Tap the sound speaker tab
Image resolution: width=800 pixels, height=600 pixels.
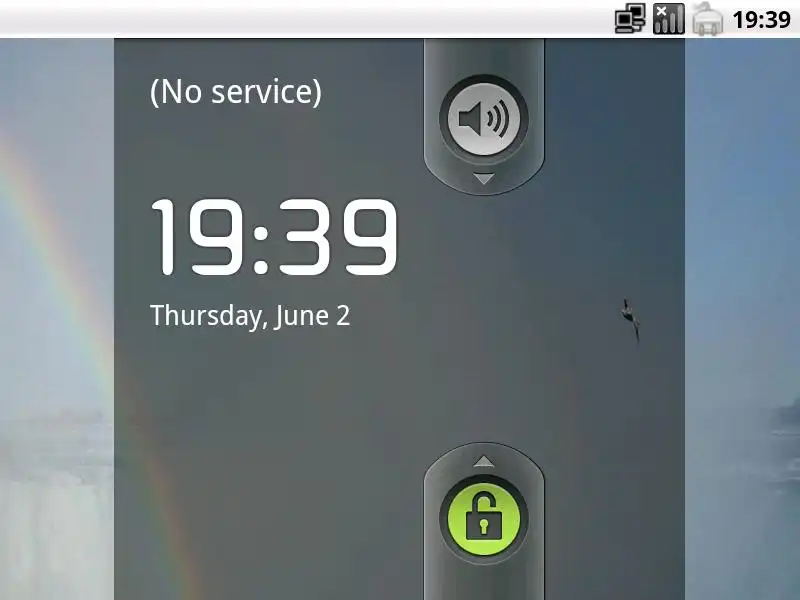coord(484,120)
